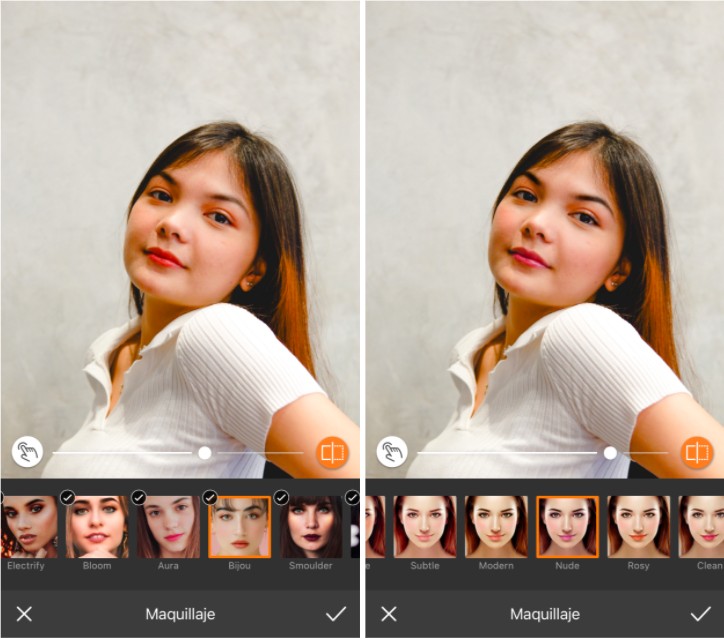The image size is (724, 638).
Task: Cancel makeup editing on the Bijou screen
Action: pos(24,613)
